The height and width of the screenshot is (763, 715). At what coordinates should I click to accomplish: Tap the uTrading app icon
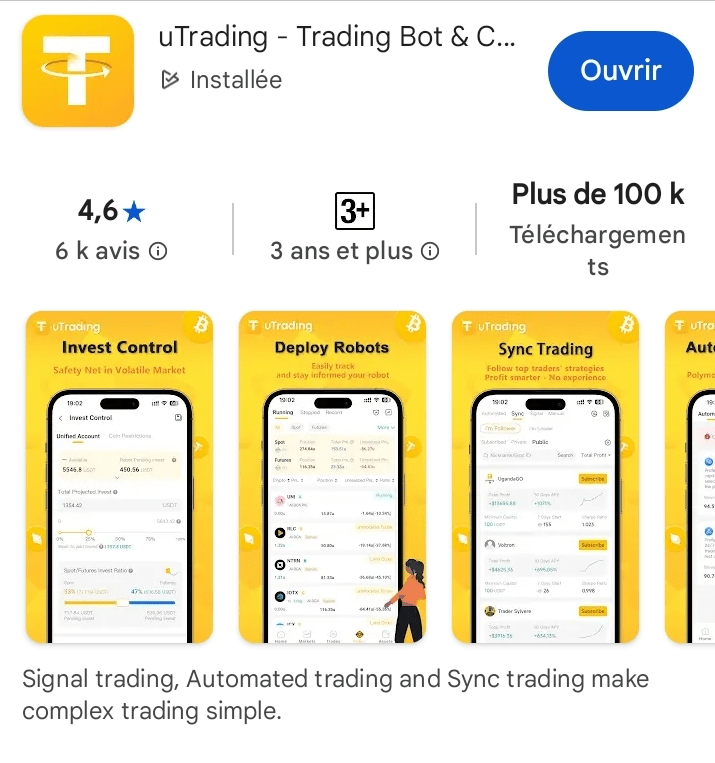pyautogui.click(x=78, y=71)
